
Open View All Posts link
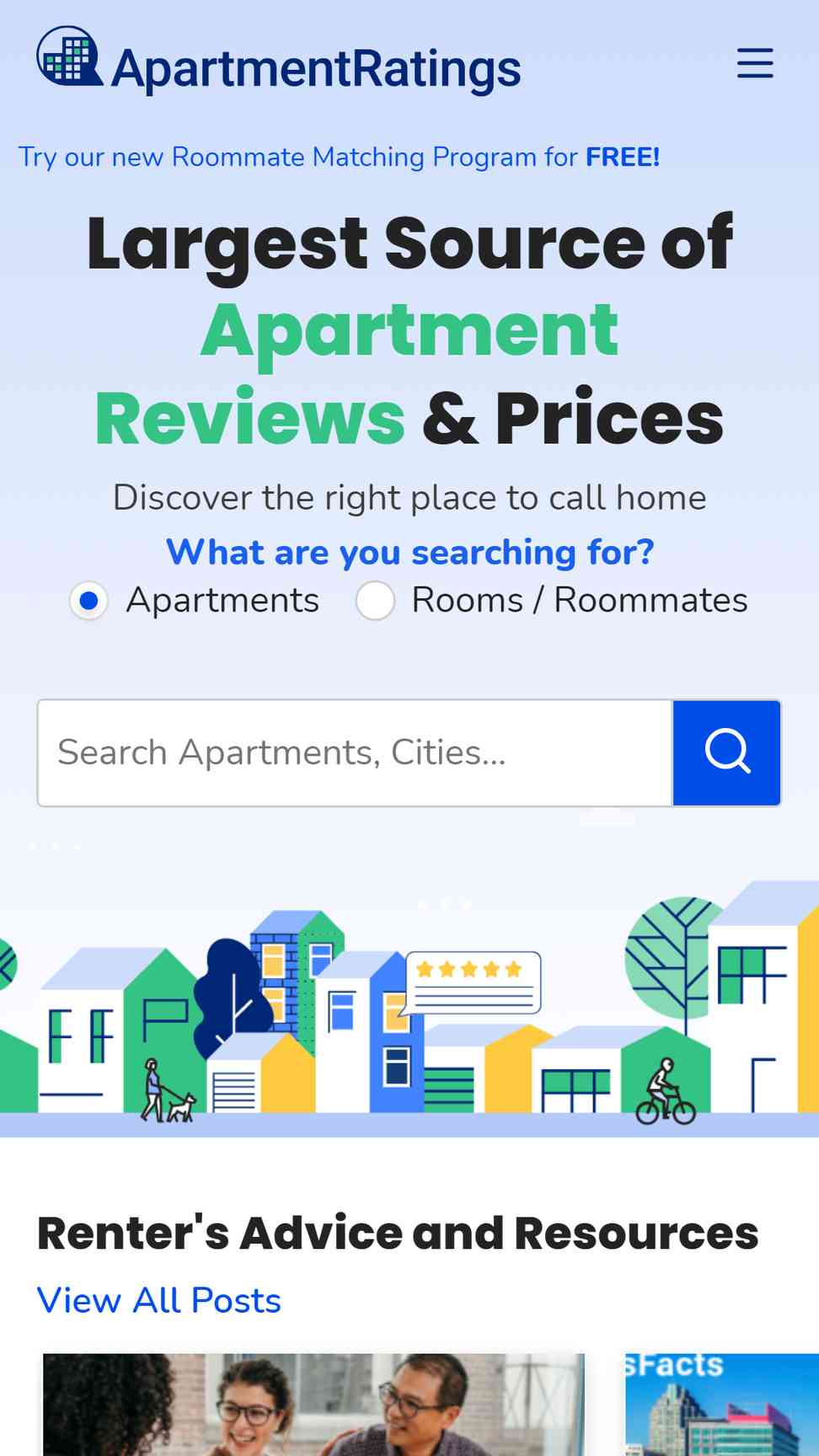159,1300
